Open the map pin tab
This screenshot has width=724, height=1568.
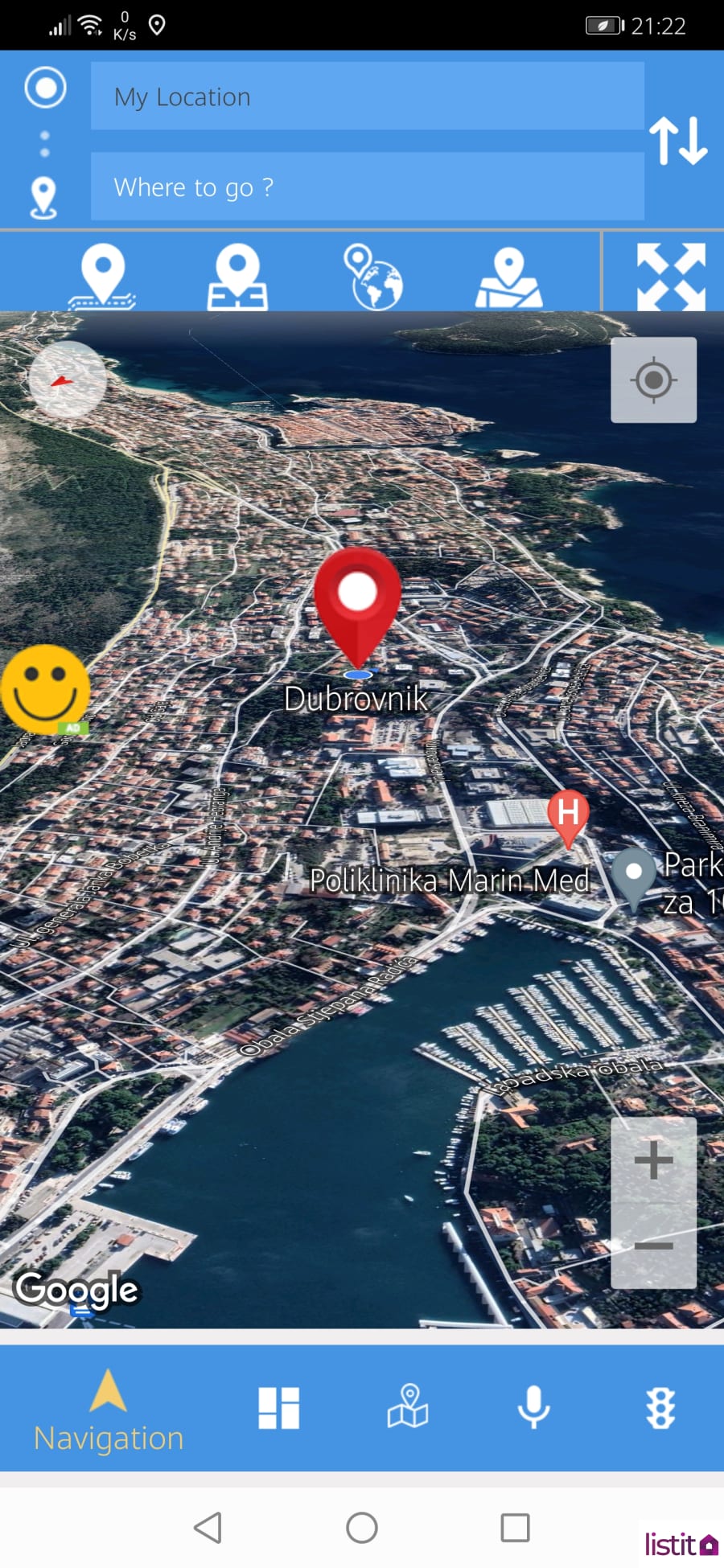coord(408,1406)
